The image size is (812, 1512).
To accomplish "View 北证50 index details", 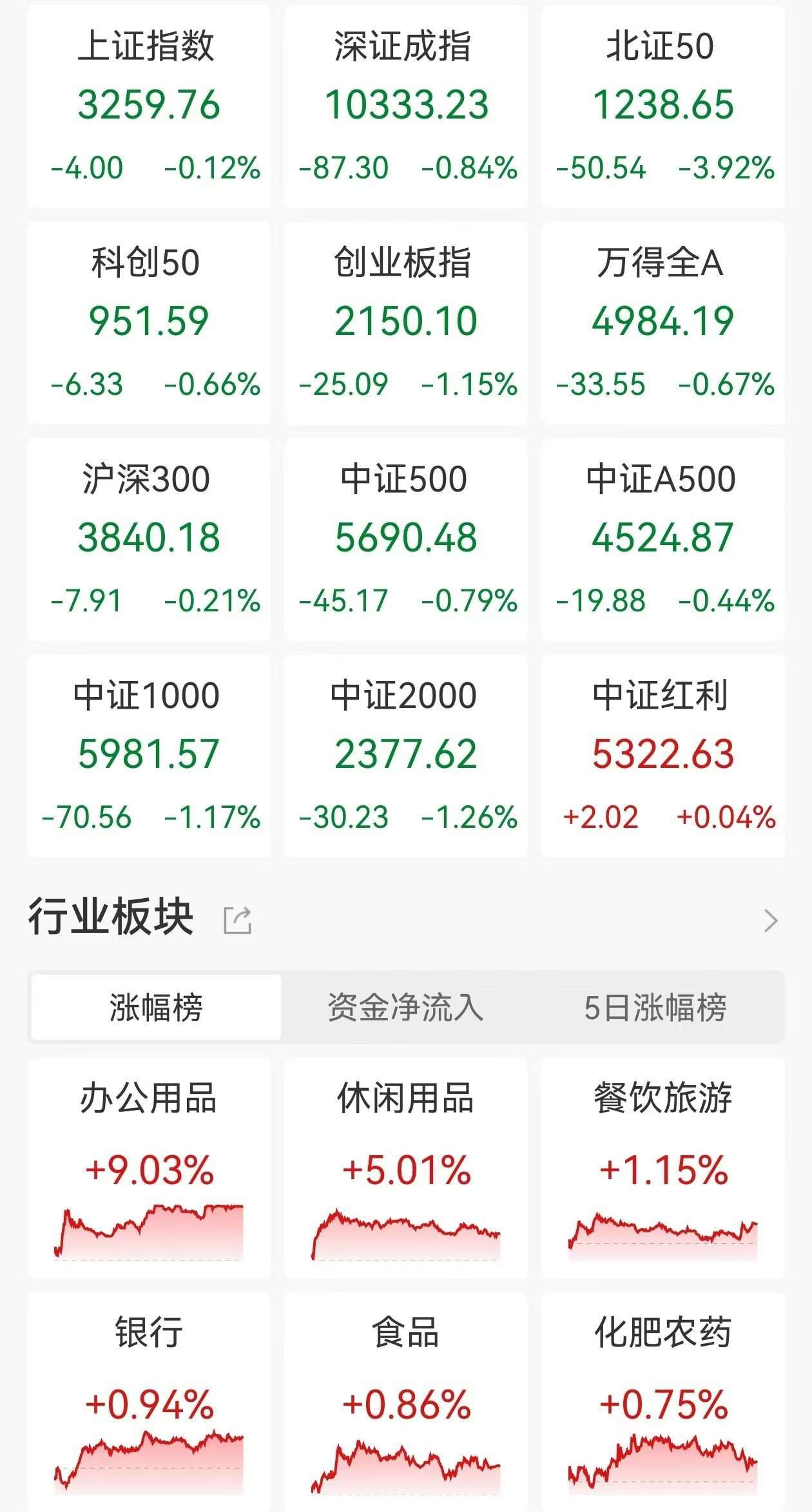I will (663, 106).
